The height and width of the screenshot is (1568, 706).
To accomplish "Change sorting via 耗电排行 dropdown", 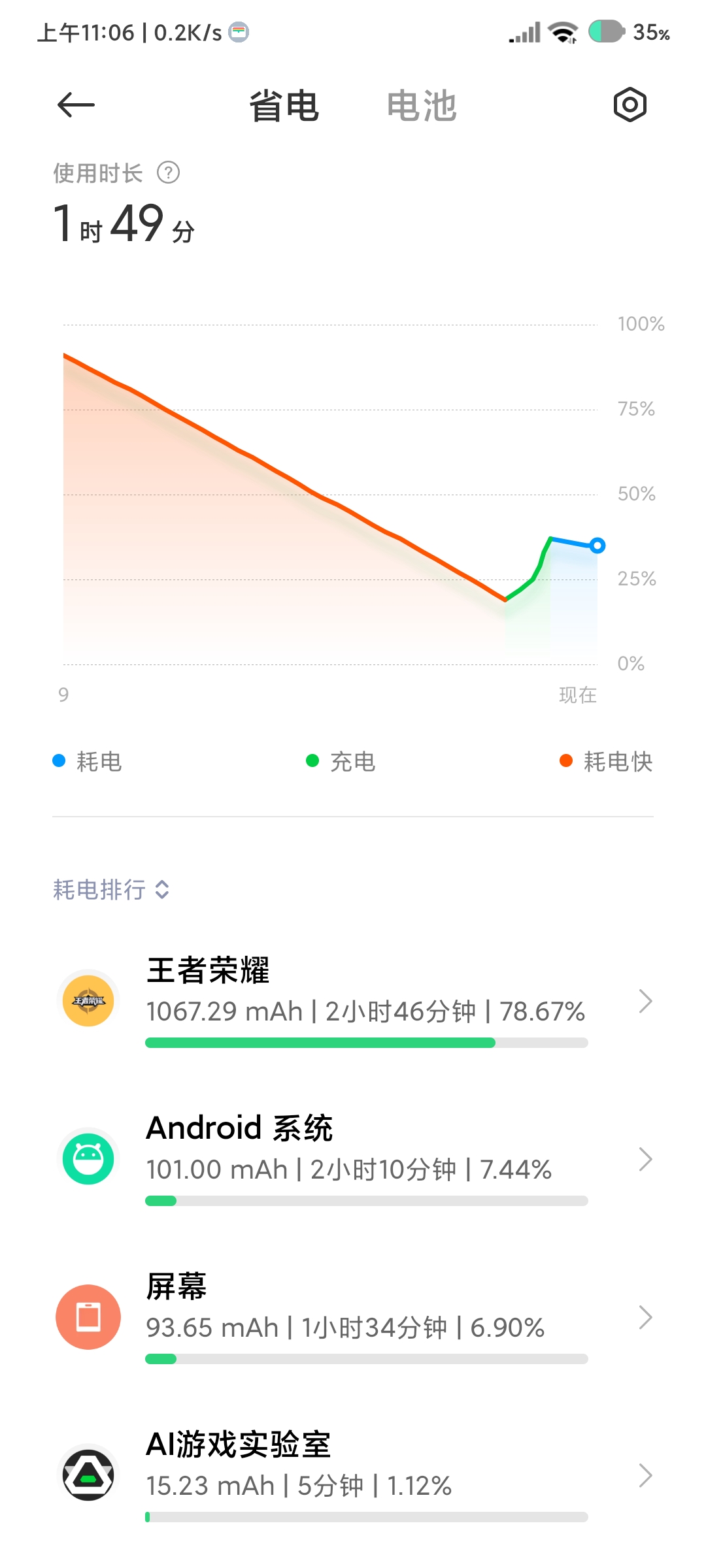I will click(112, 889).
